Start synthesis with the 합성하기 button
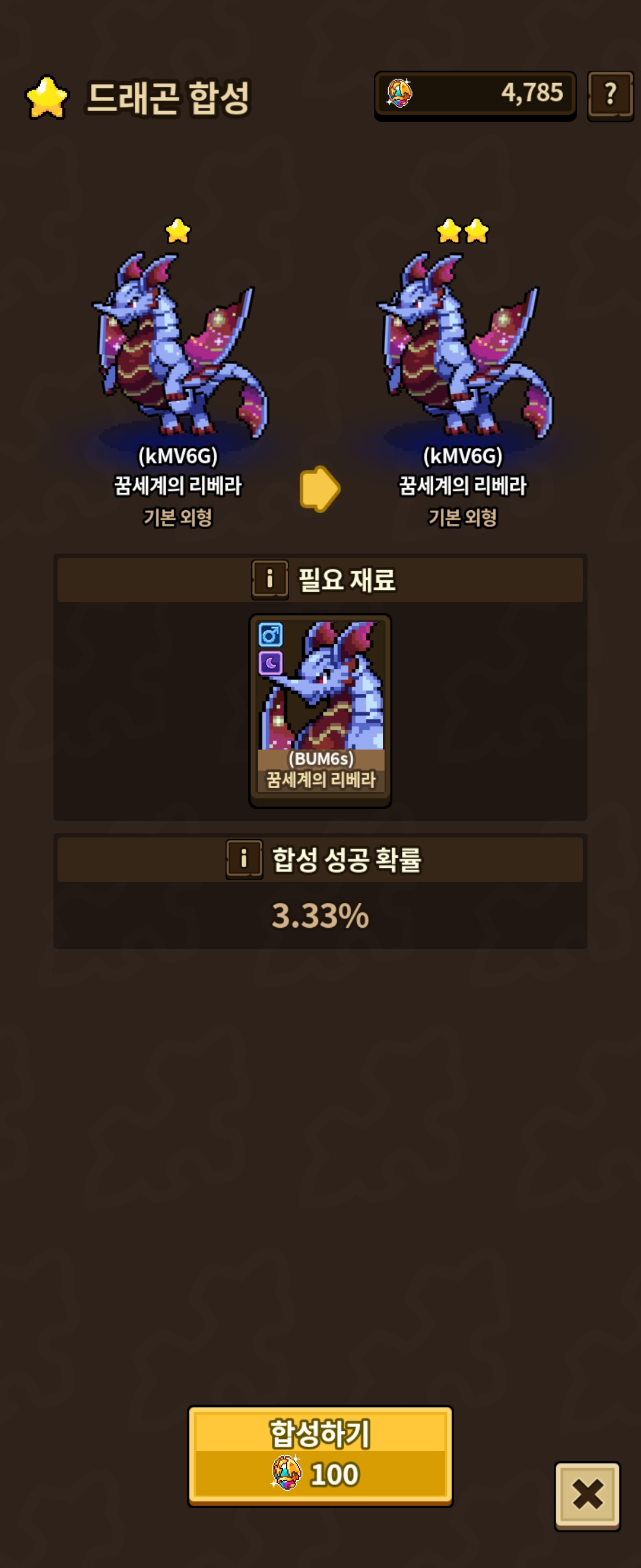Image resolution: width=641 pixels, height=1568 pixels. pos(320,1455)
